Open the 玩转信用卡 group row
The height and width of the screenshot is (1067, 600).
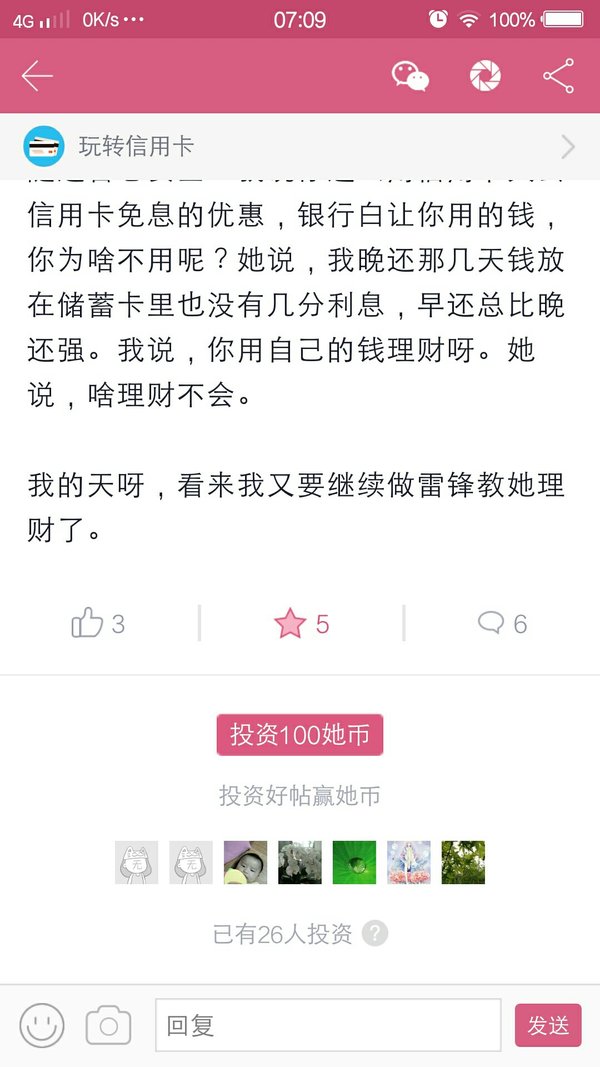pos(300,146)
